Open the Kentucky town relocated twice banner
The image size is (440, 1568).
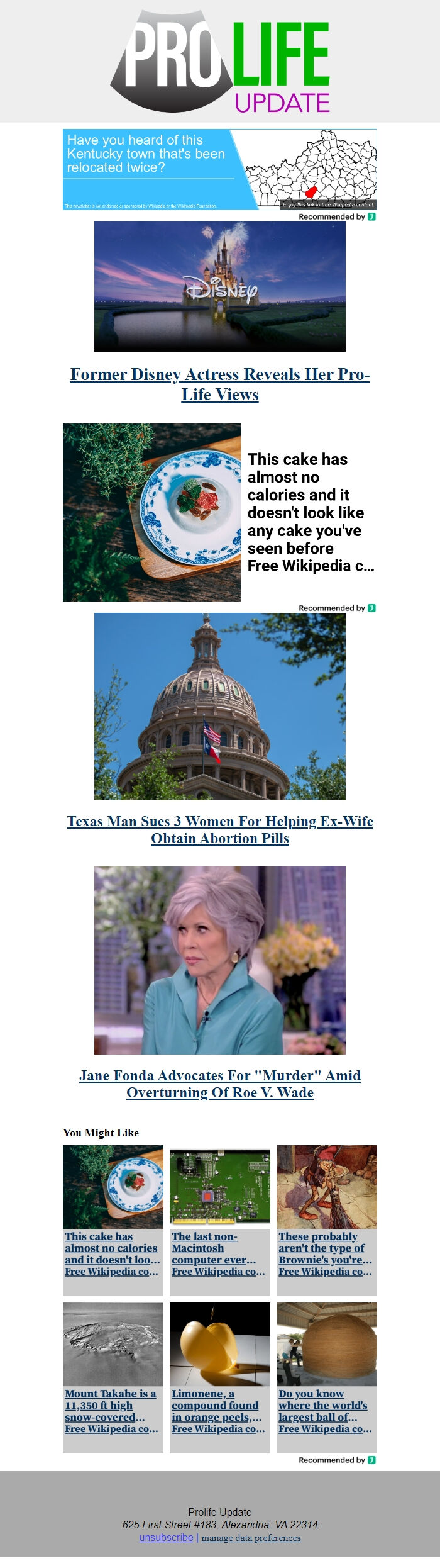[x=219, y=169]
